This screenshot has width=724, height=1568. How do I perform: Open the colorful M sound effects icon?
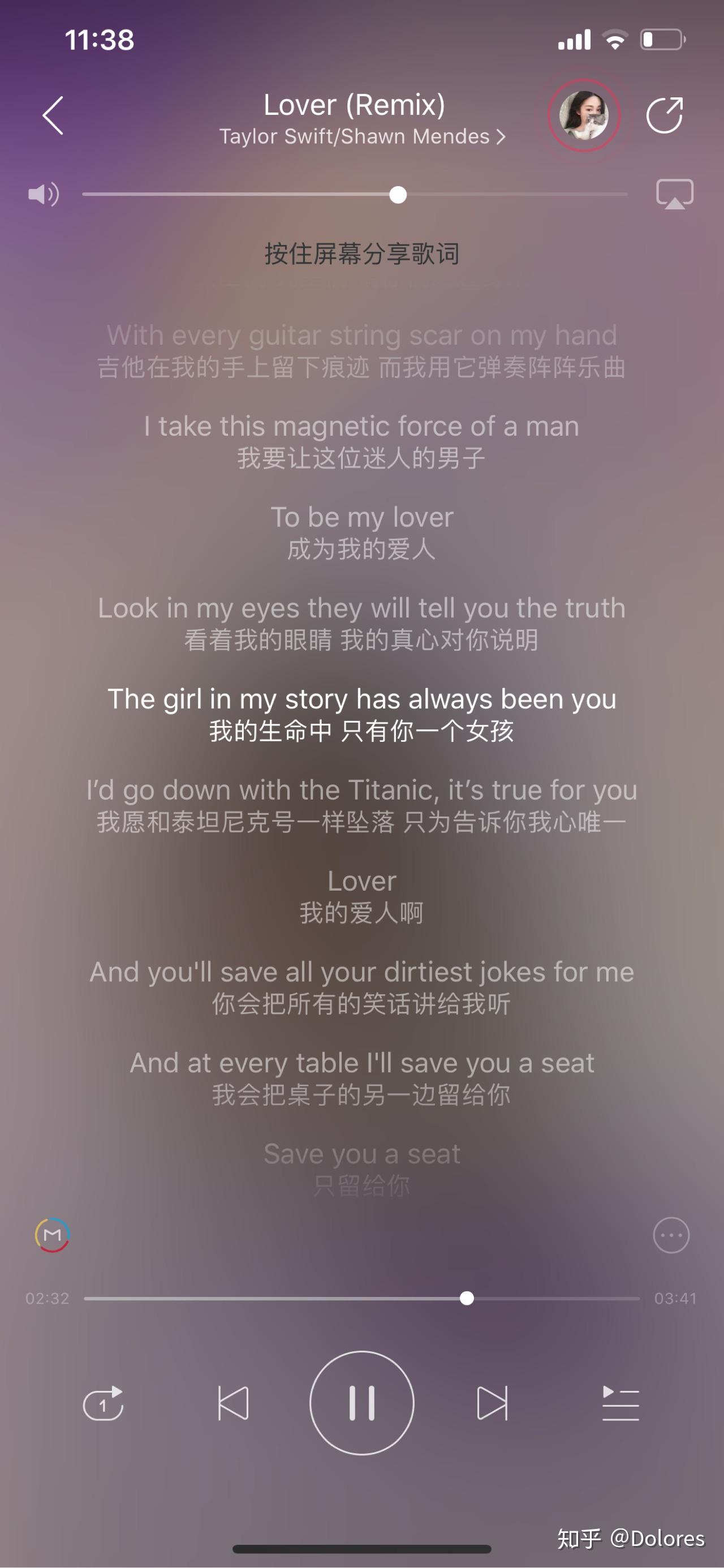tap(53, 1235)
